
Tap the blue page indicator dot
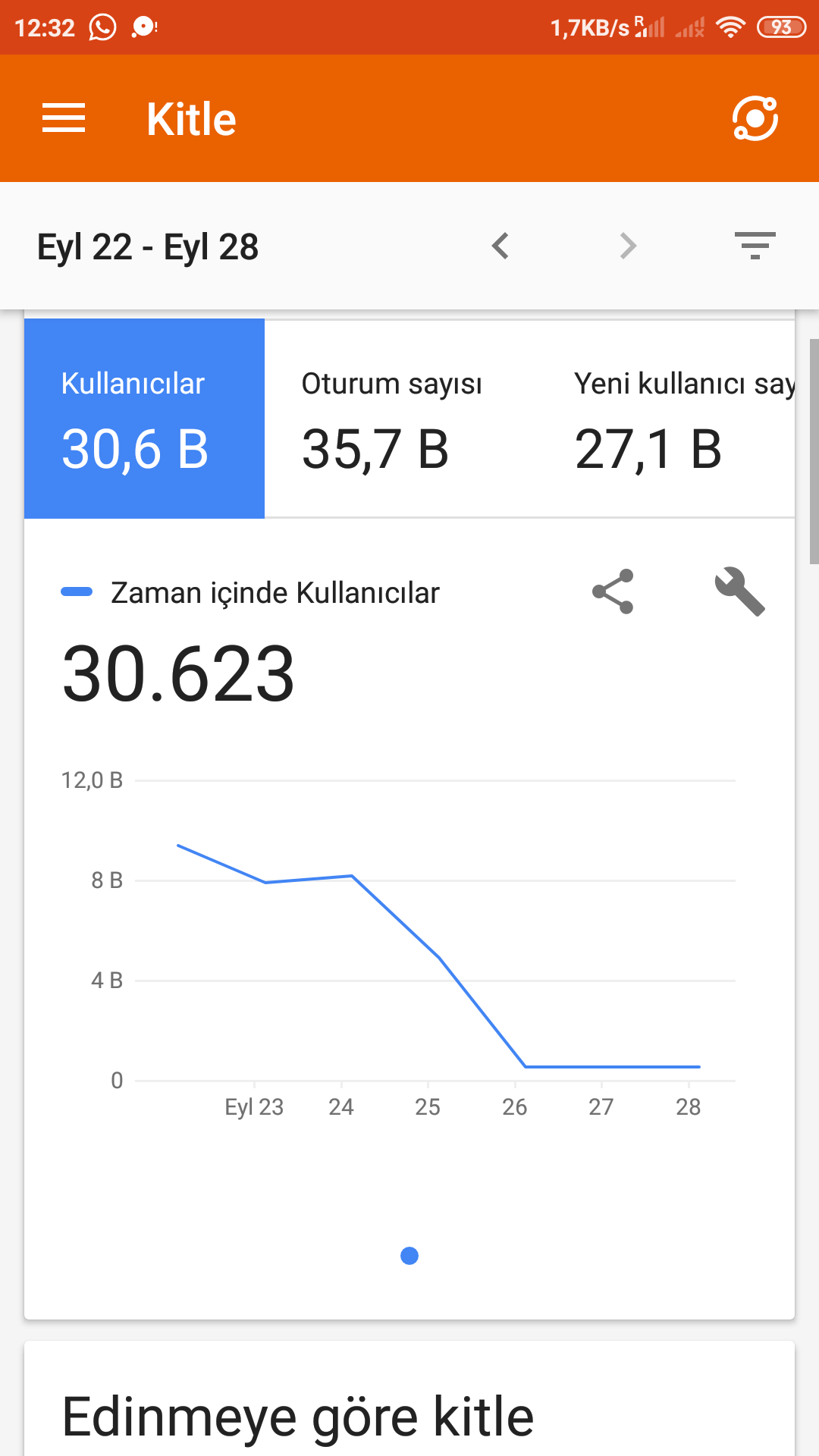pos(409,1256)
